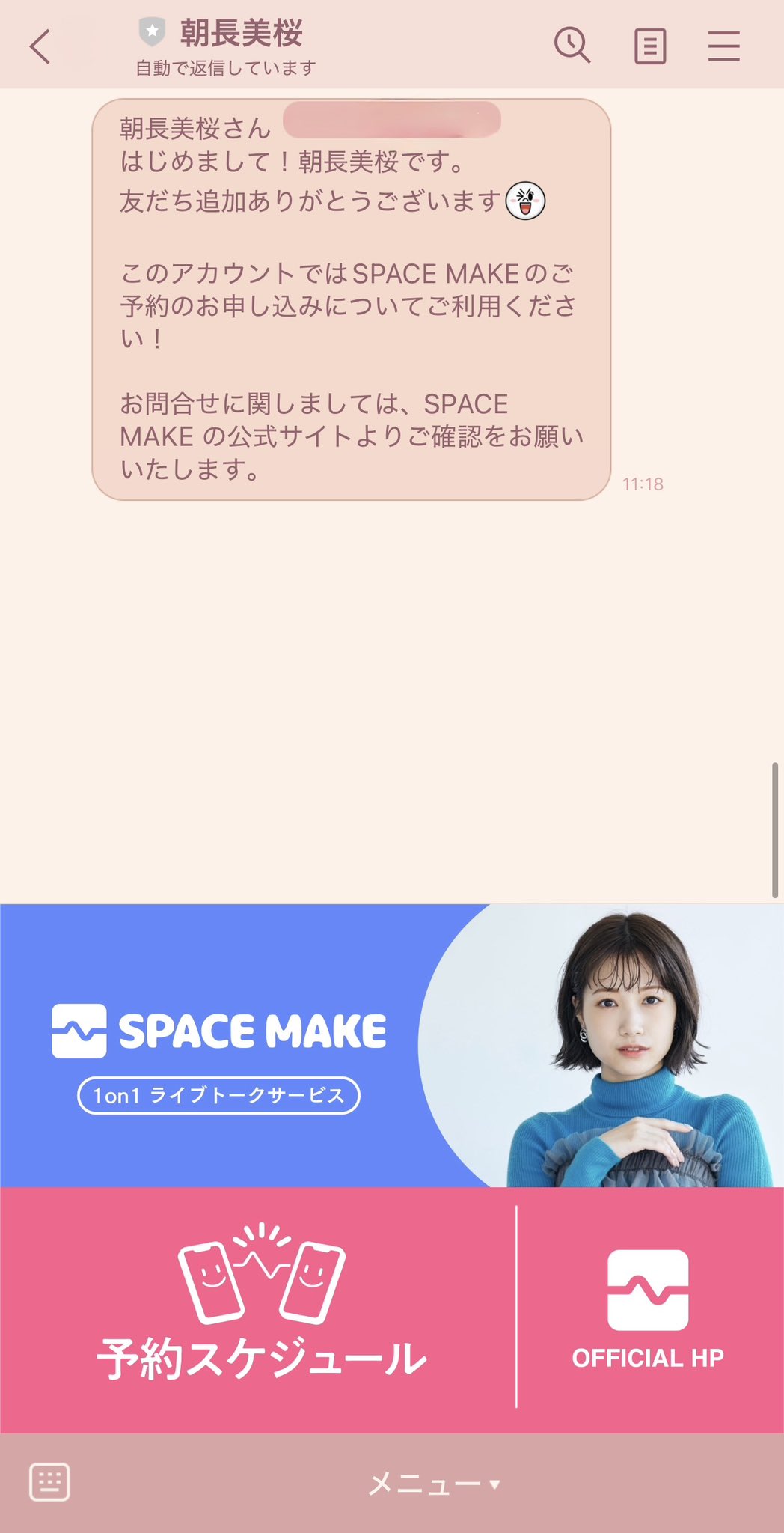Screen dimensions: 784x1533
Task: Go back from the chat
Action: click(x=40, y=46)
